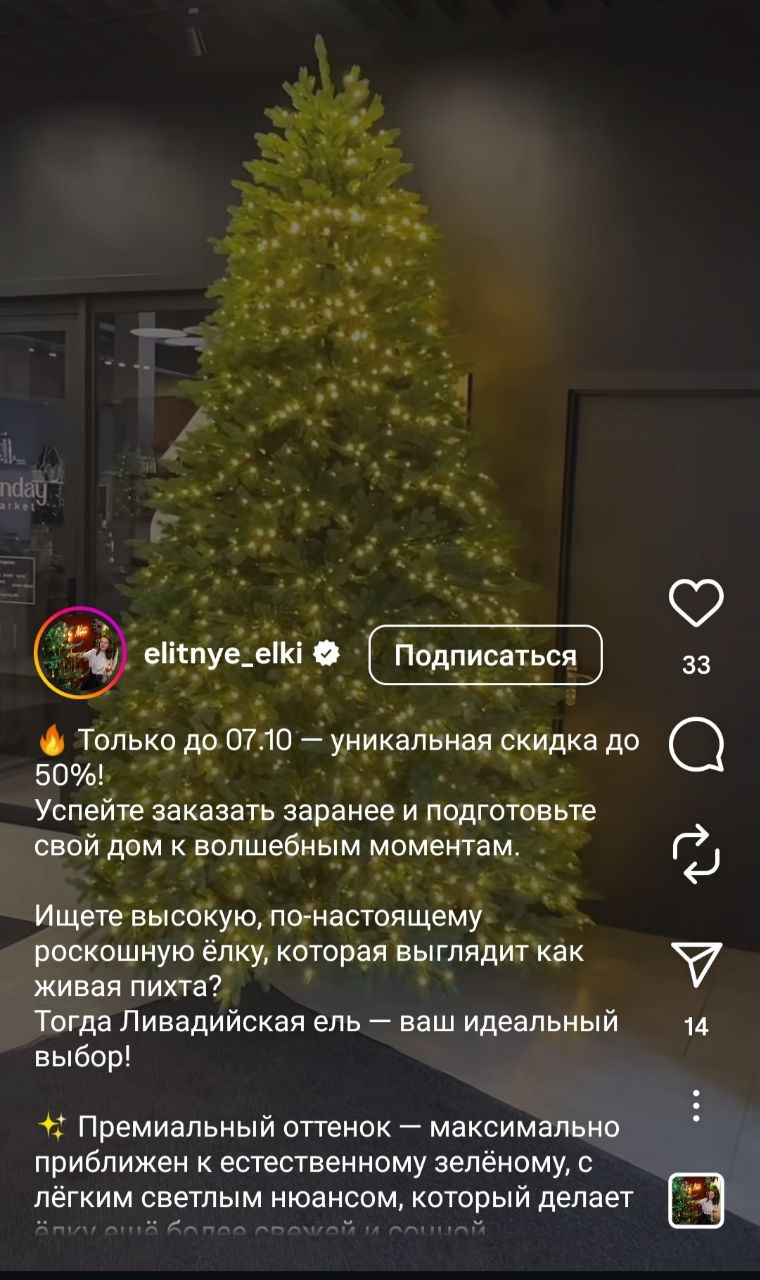Open the comments bubble icon
Viewport: 760px width, 1280px height.
click(x=695, y=747)
